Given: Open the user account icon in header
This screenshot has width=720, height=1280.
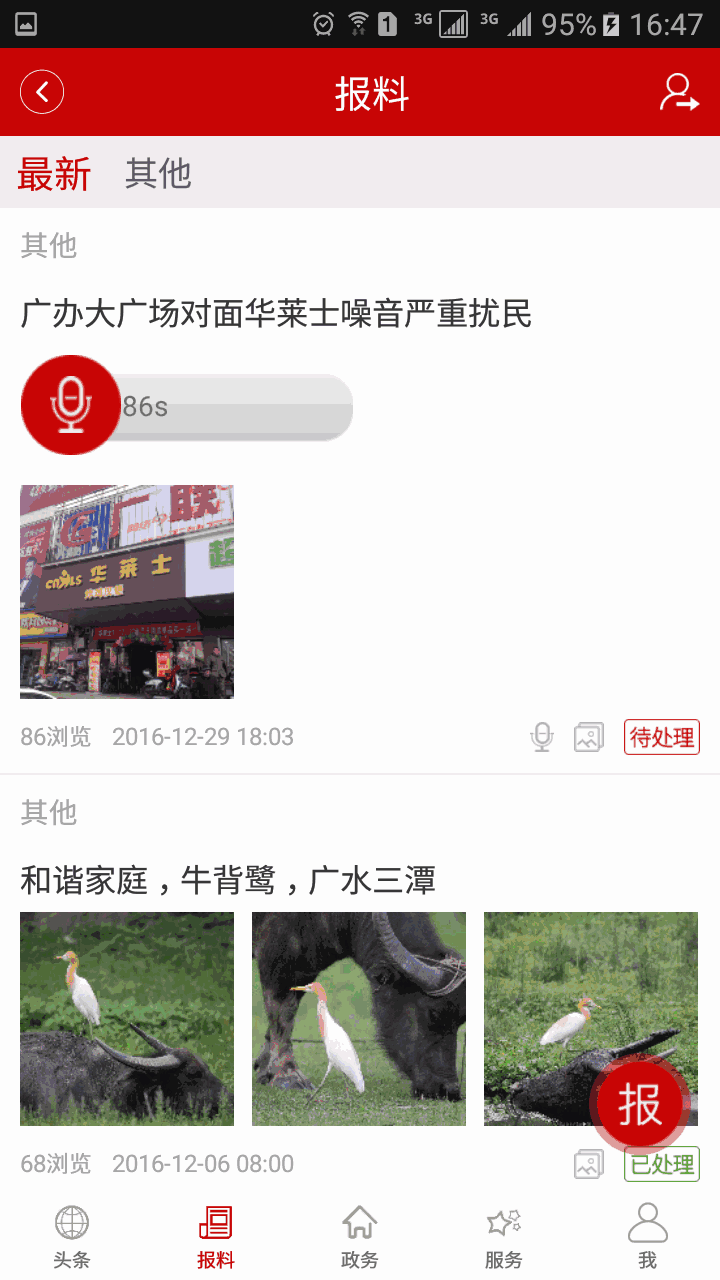Looking at the screenshot, I should point(679,93).
